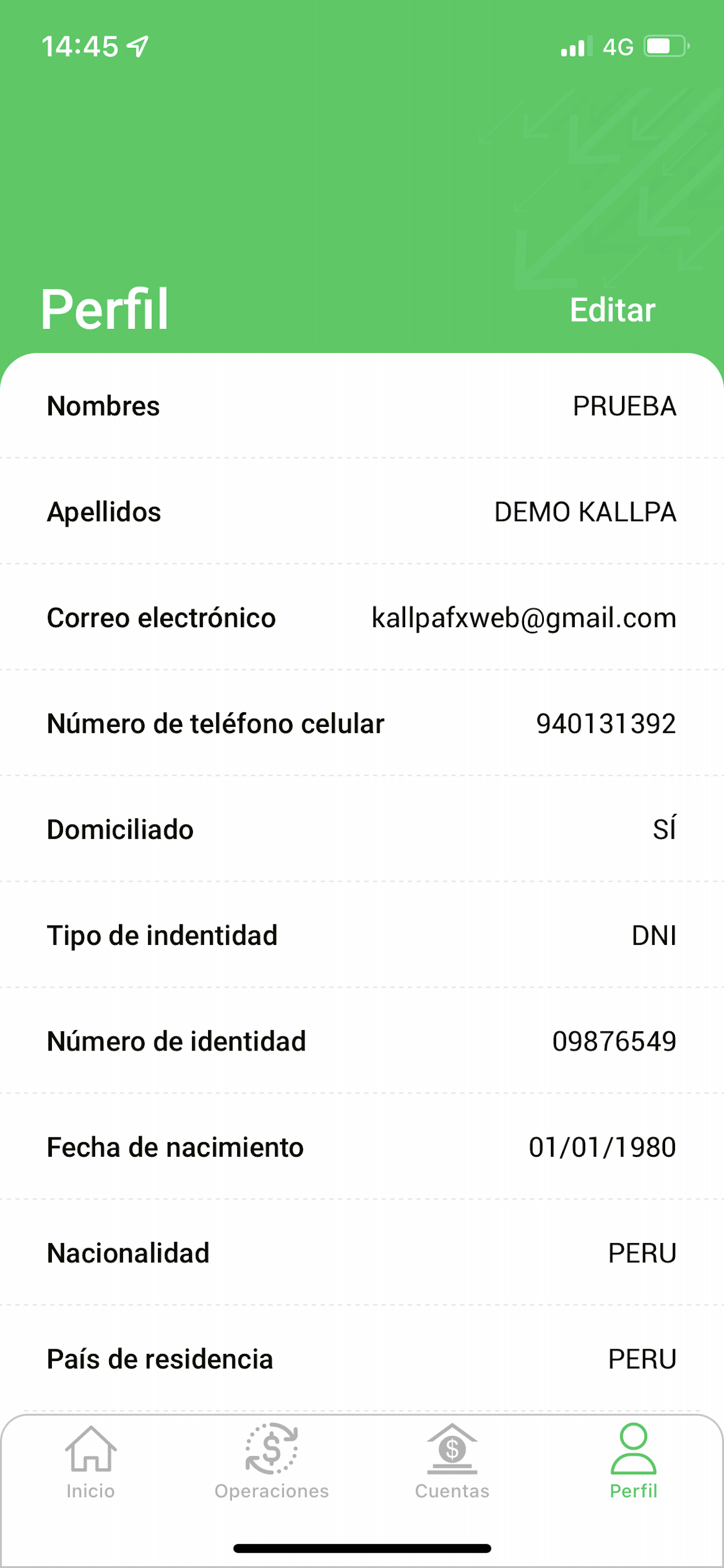724x1568 pixels.
Task: Tap Editar to edit the profile
Action: click(612, 310)
